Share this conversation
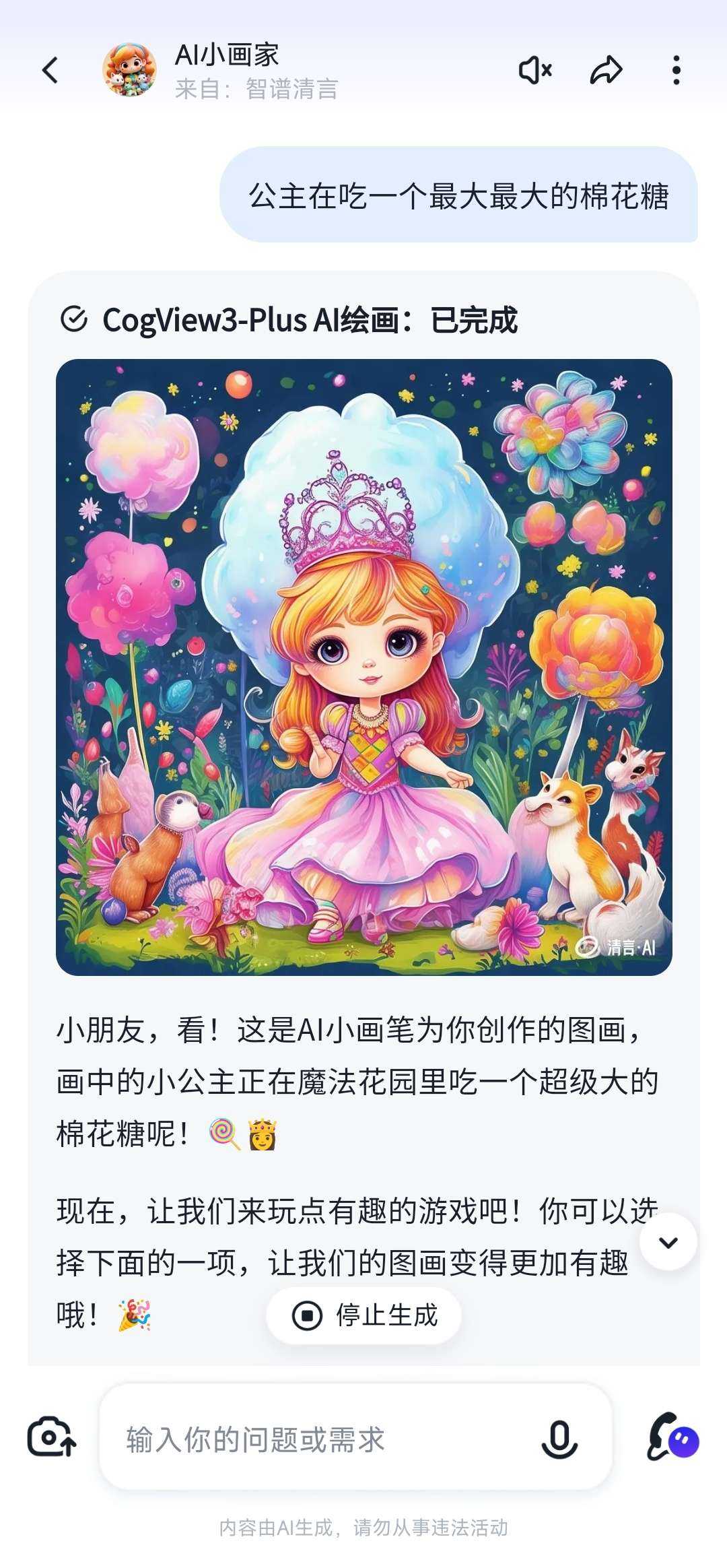This screenshot has height=1568, width=727. [x=606, y=70]
